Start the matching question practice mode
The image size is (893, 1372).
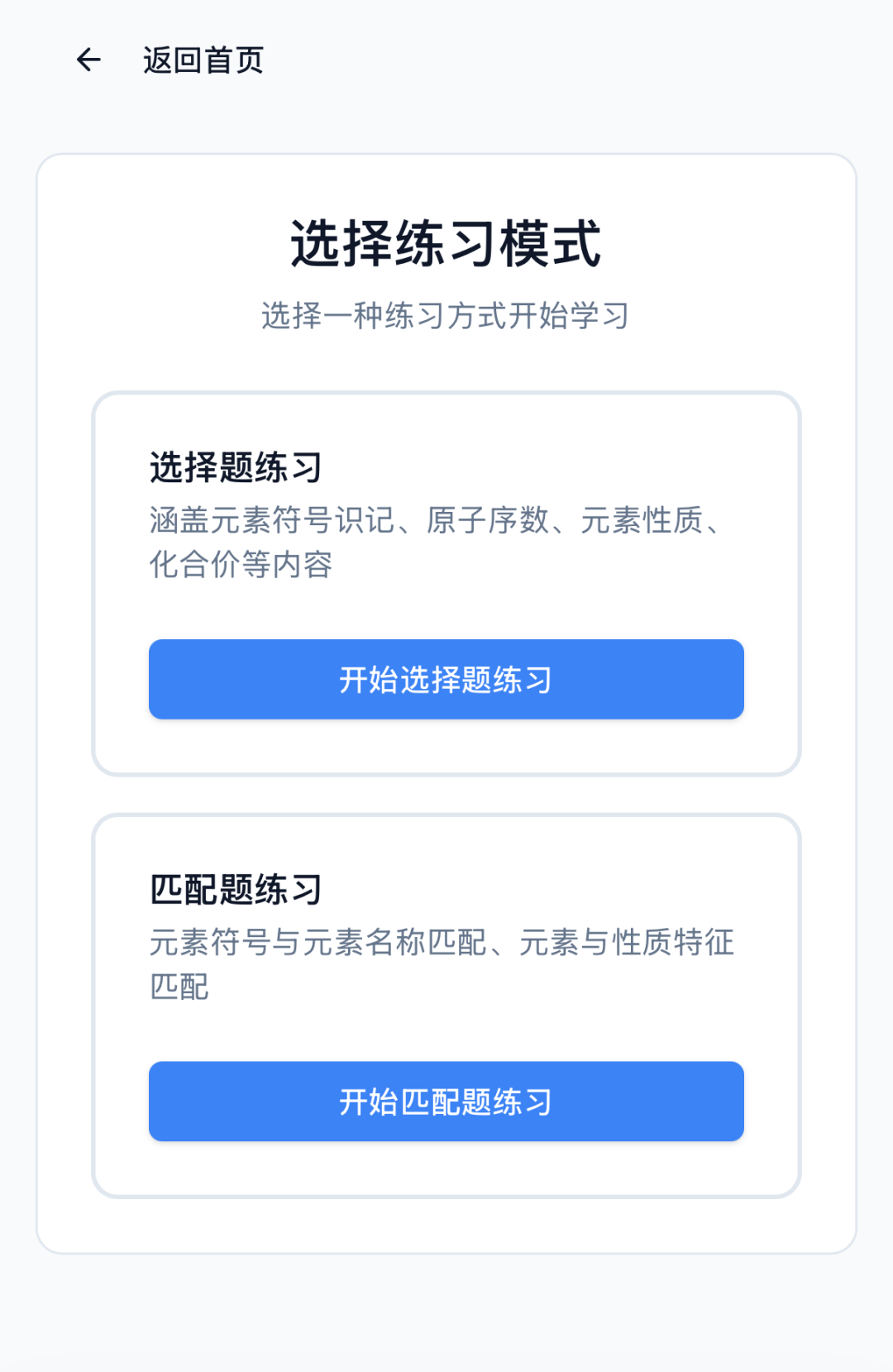click(x=446, y=1102)
